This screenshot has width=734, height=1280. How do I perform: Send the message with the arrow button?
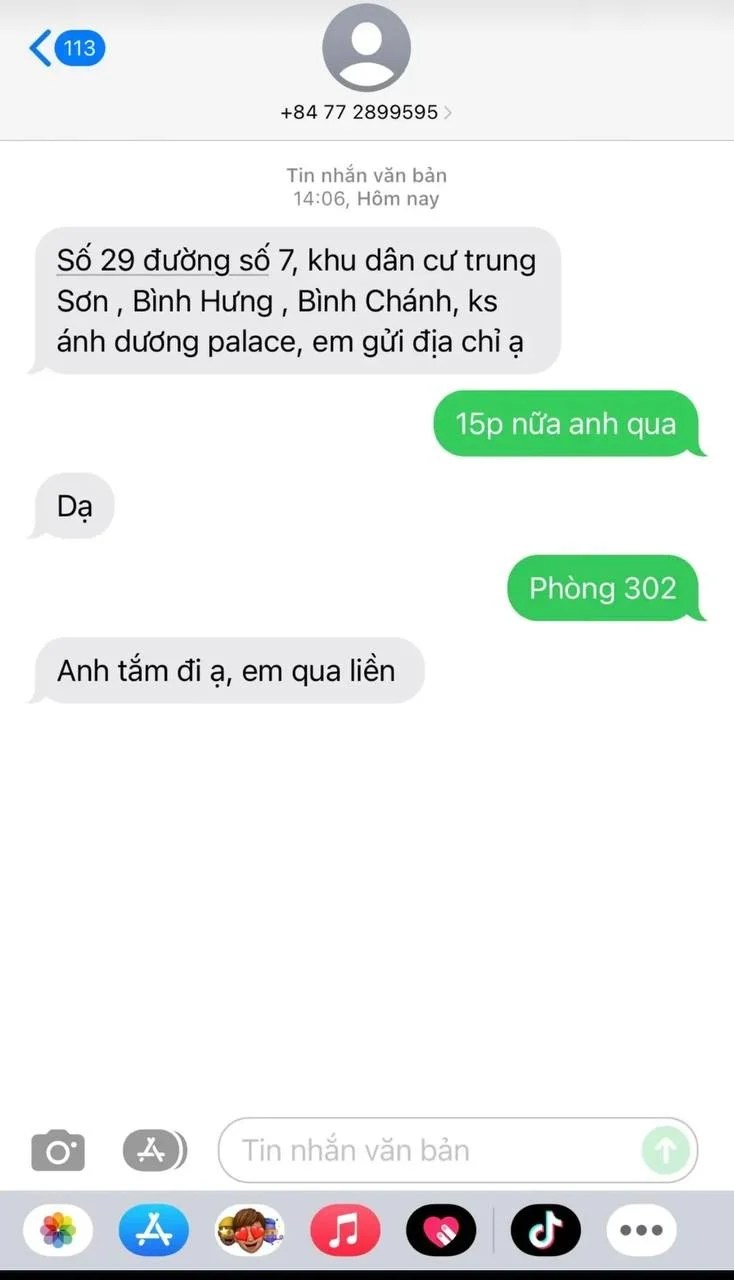click(665, 1150)
